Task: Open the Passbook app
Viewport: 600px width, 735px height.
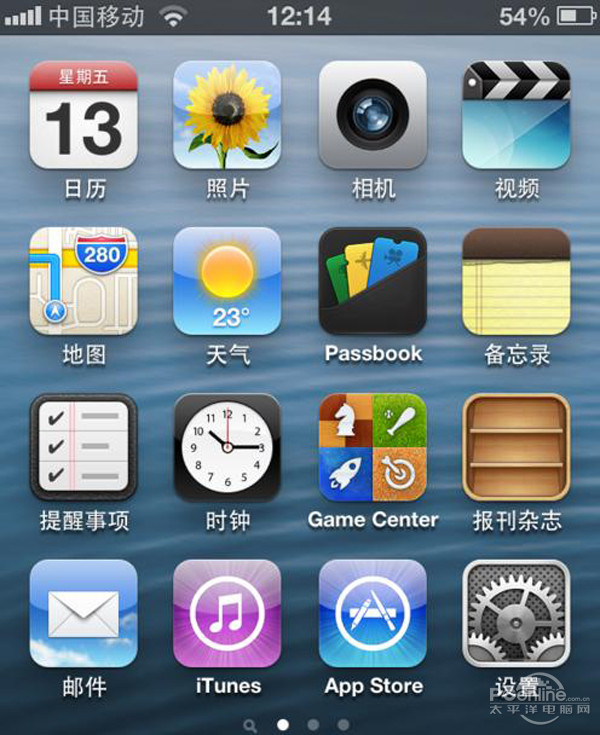Action: coord(372,281)
